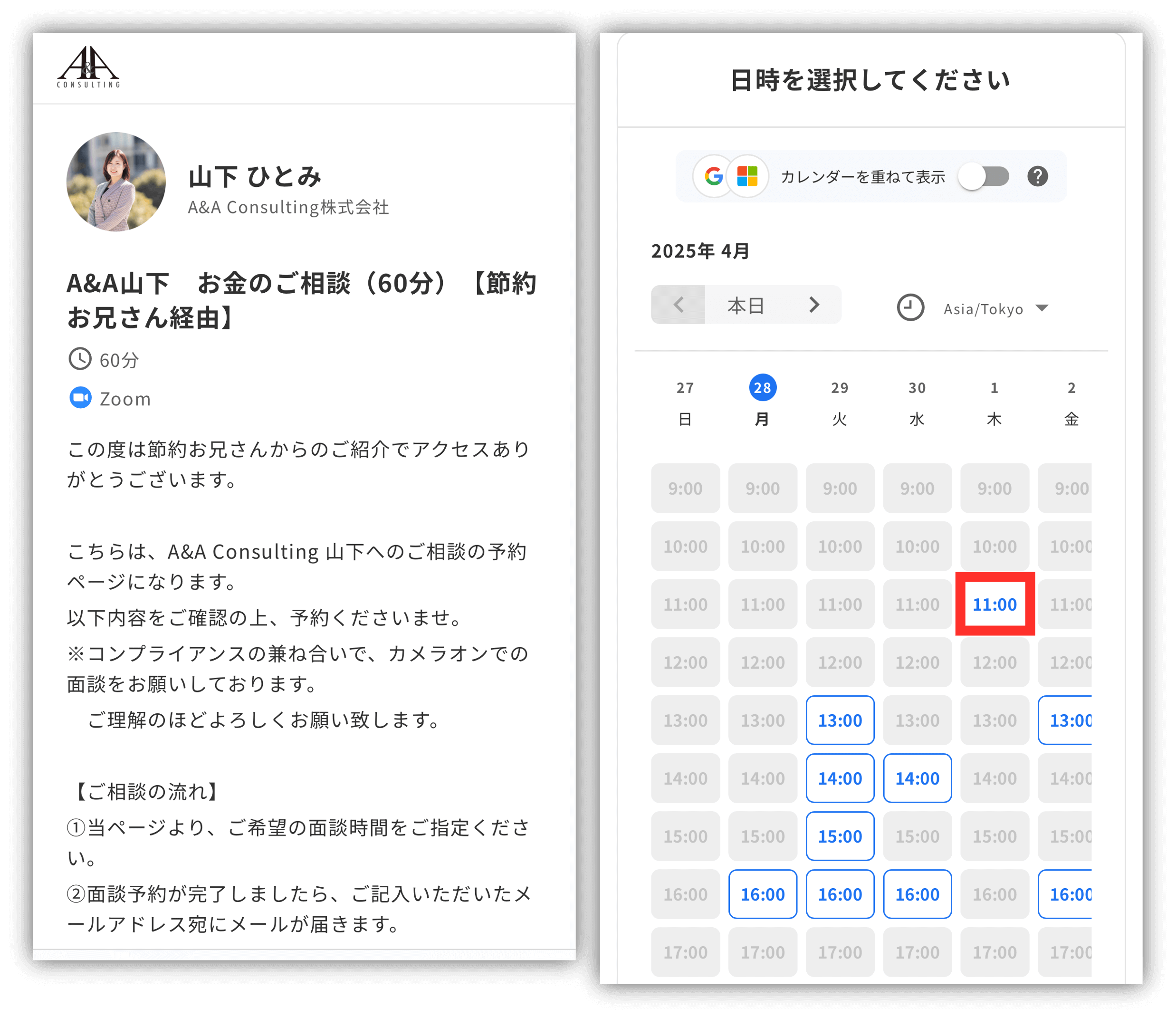This screenshot has width=1176, height=1017.
Task: Choose 14:00 slot on Wednesday the 30th
Action: point(917,778)
